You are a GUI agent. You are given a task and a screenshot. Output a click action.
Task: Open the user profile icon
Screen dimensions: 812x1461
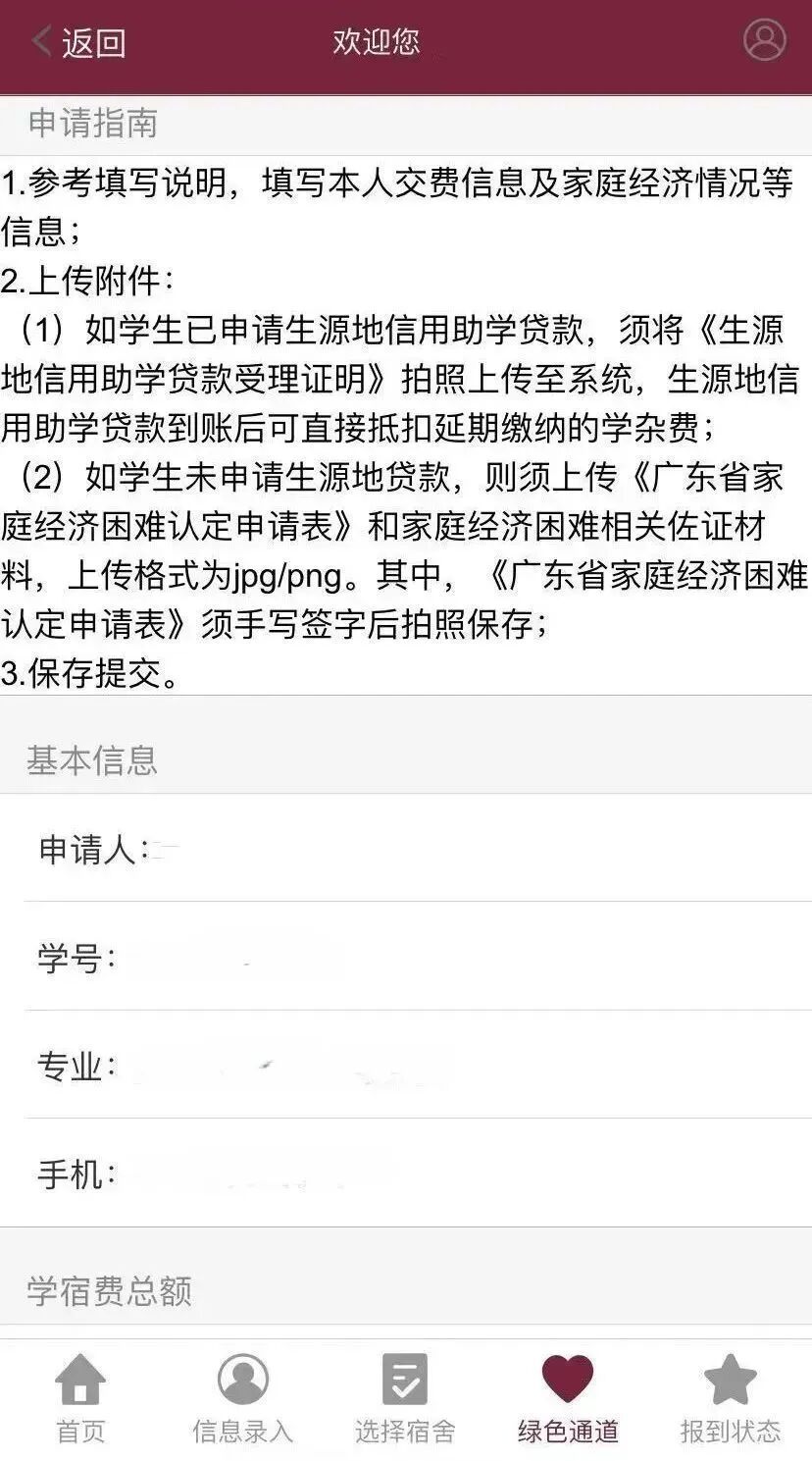pos(764,41)
